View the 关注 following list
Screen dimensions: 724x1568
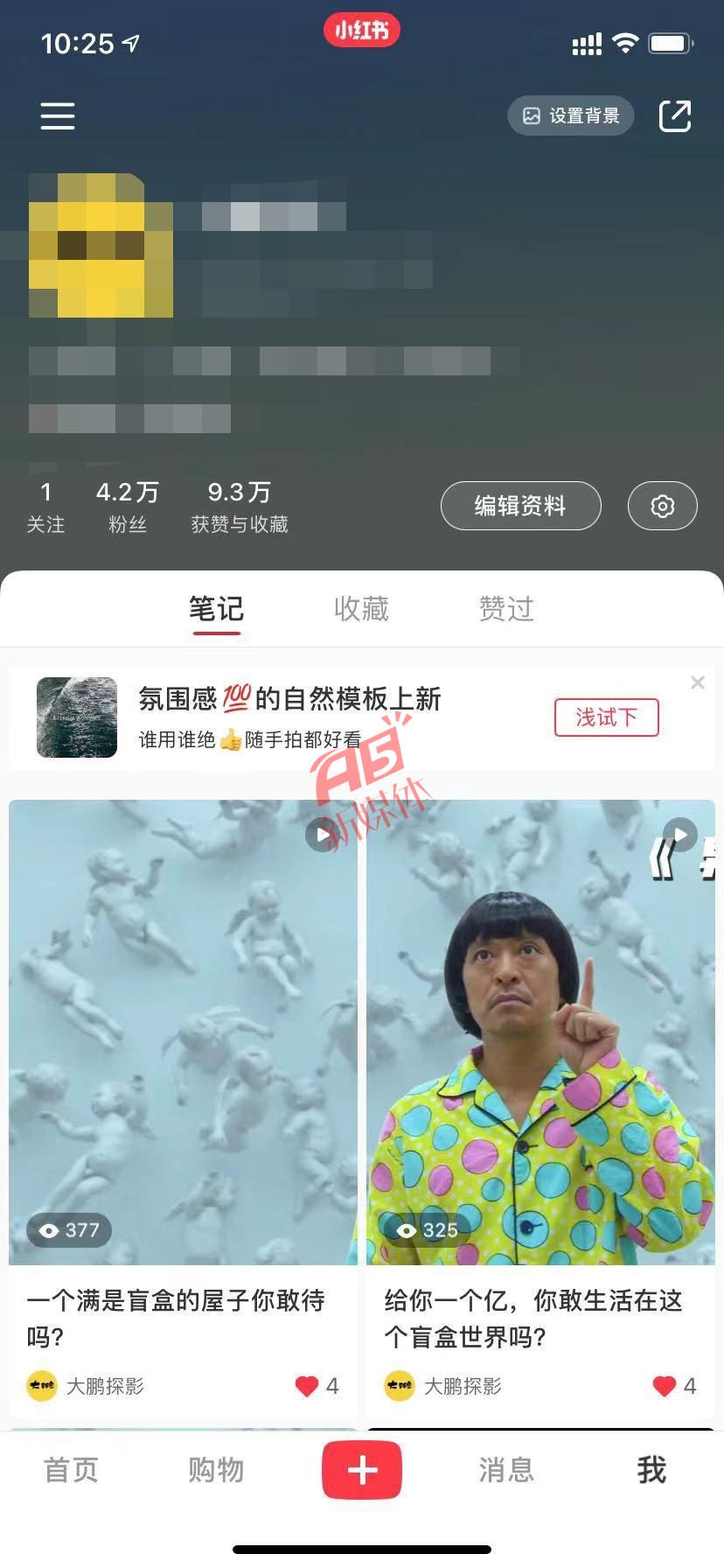click(x=45, y=507)
